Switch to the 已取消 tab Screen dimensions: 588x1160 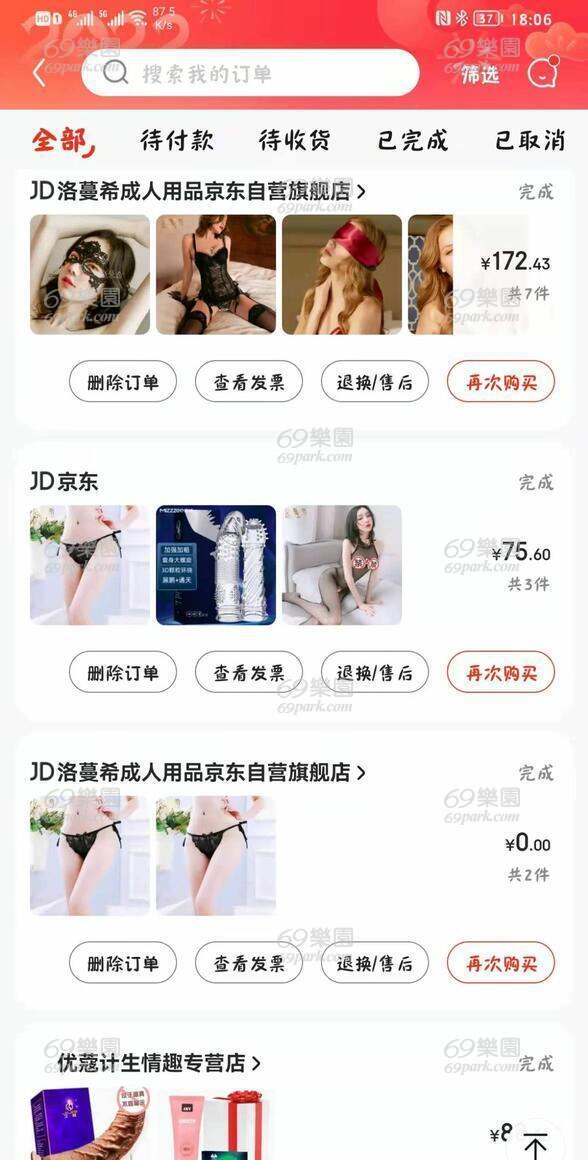click(x=530, y=141)
